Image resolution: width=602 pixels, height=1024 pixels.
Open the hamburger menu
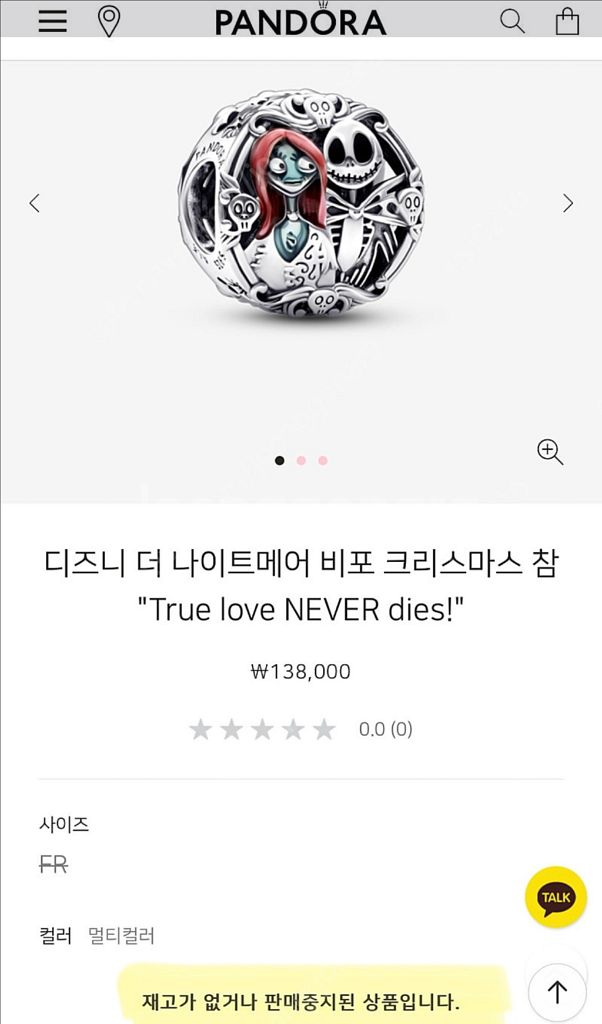coord(53,21)
